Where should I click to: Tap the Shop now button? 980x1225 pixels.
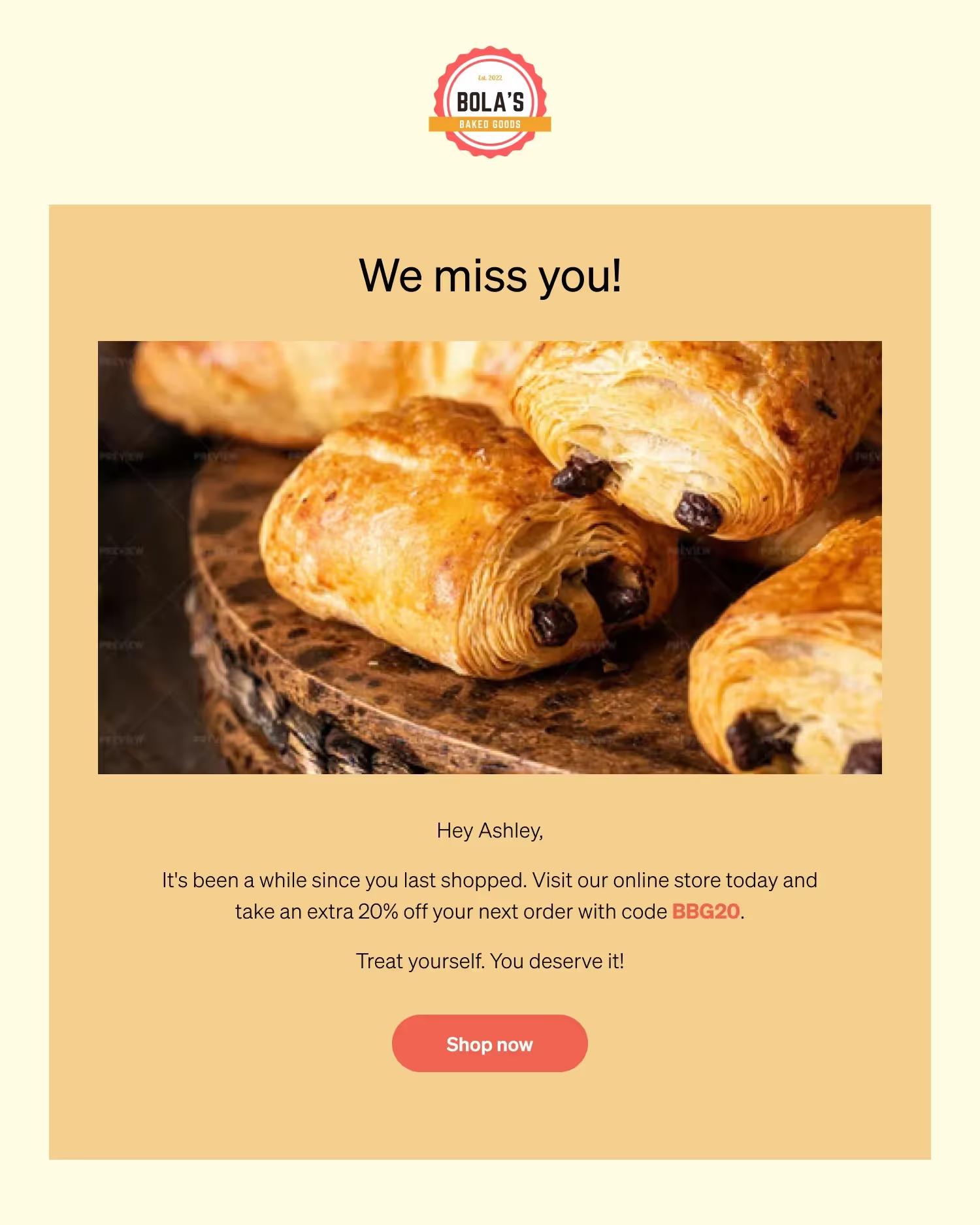click(489, 1043)
